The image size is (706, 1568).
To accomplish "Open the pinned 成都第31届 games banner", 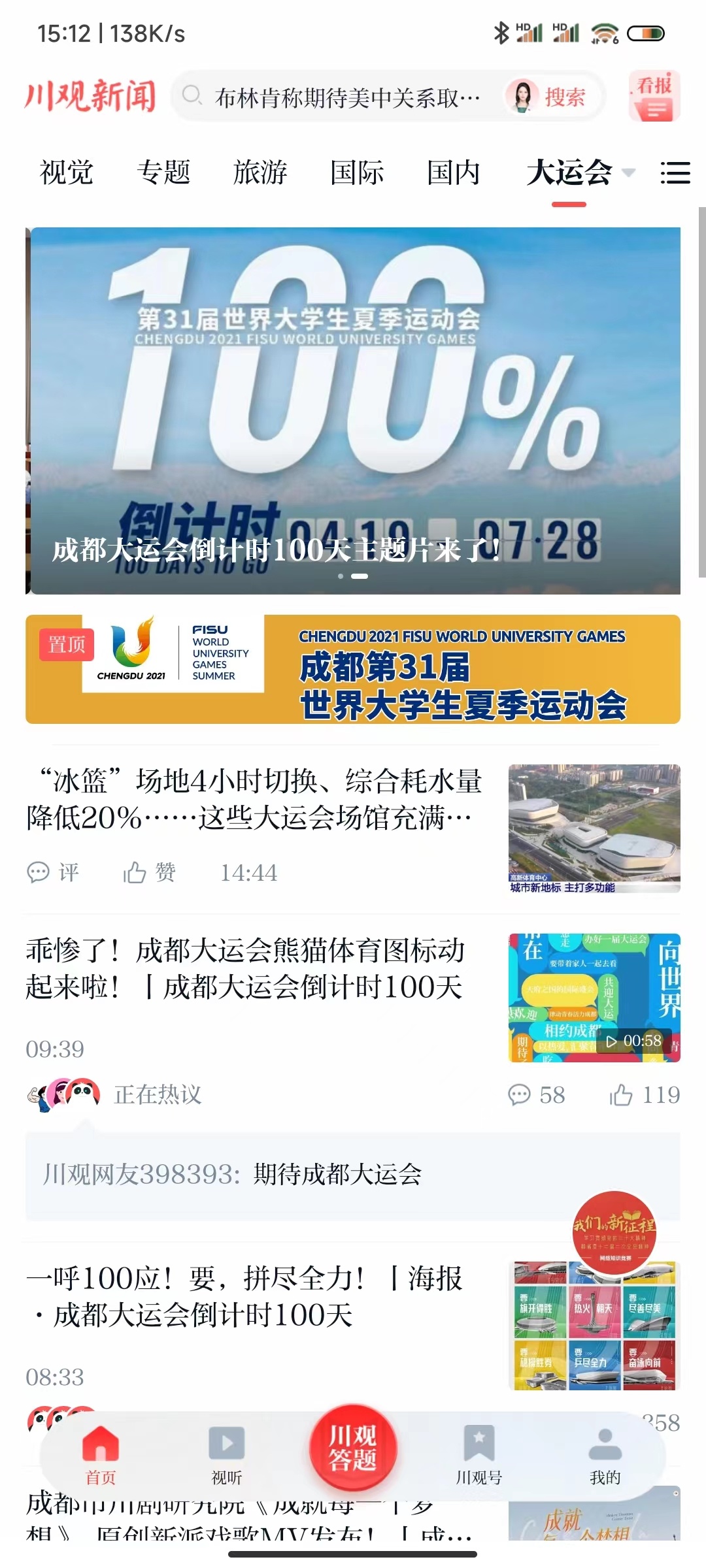I will (353, 669).
